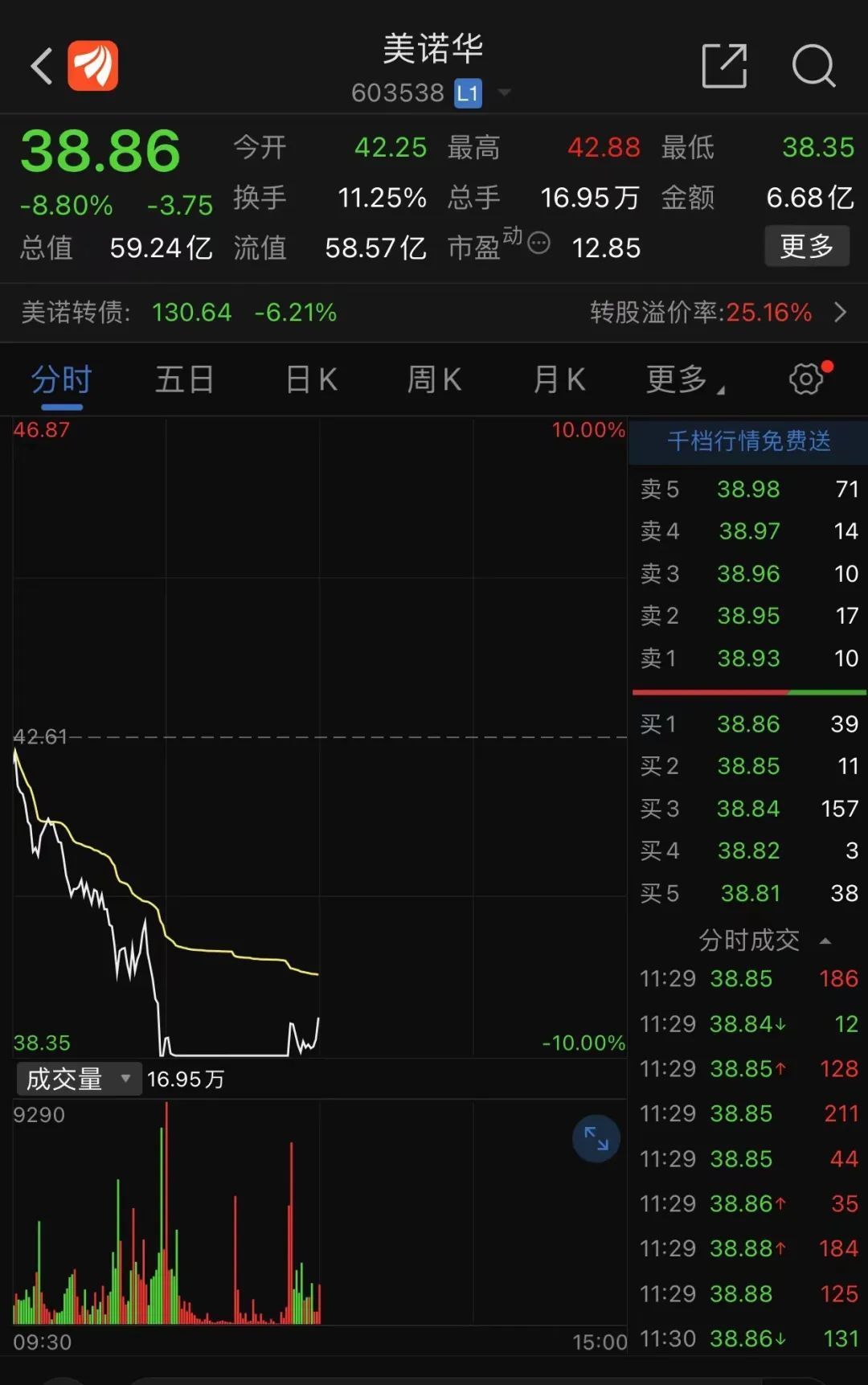Viewport: 868px width, 1385px height.
Task: Switch to the 五日 chart tab
Action: click(x=184, y=379)
